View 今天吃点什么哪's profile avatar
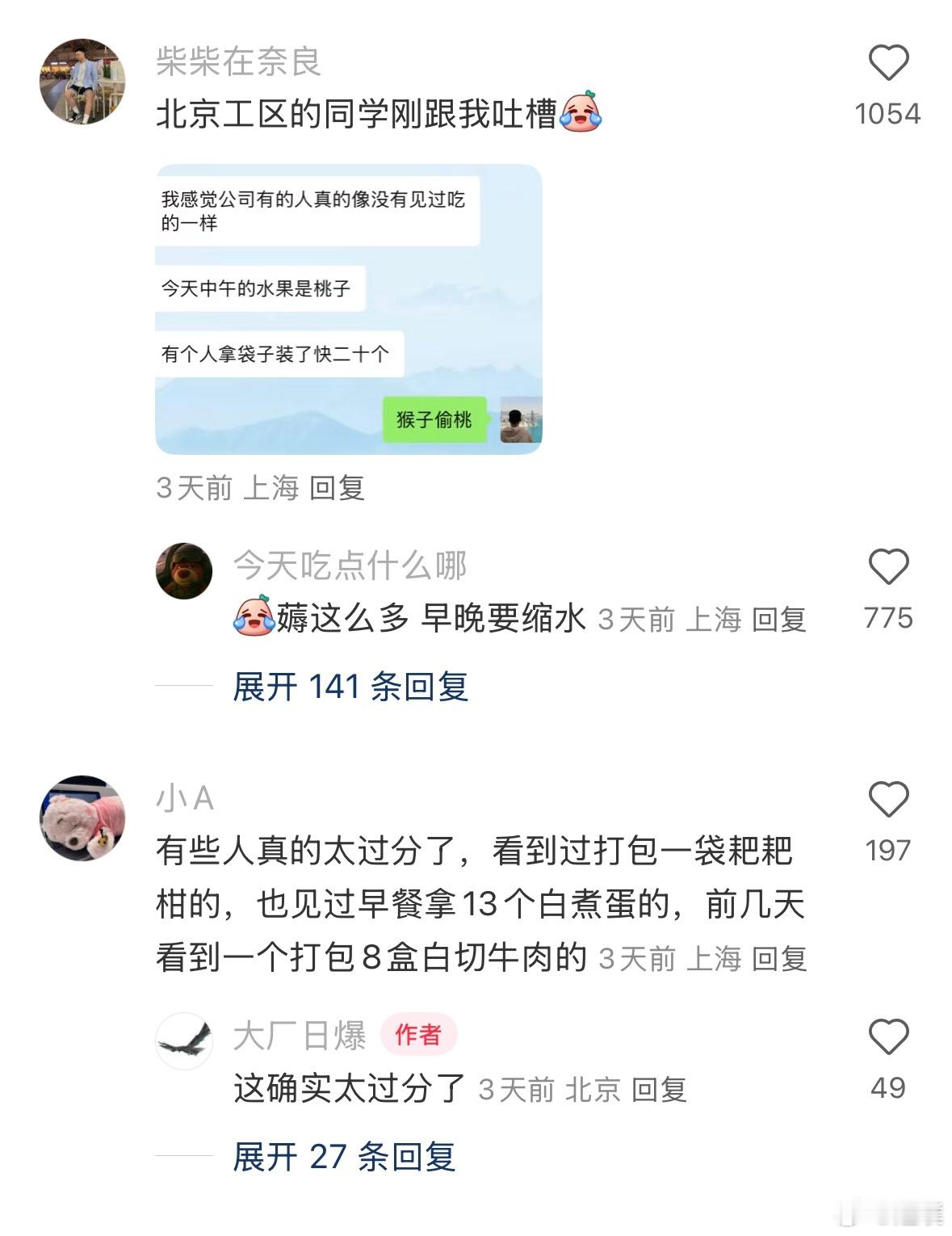Viewport: 952px width, 1236px height. [x=184, y=571]
